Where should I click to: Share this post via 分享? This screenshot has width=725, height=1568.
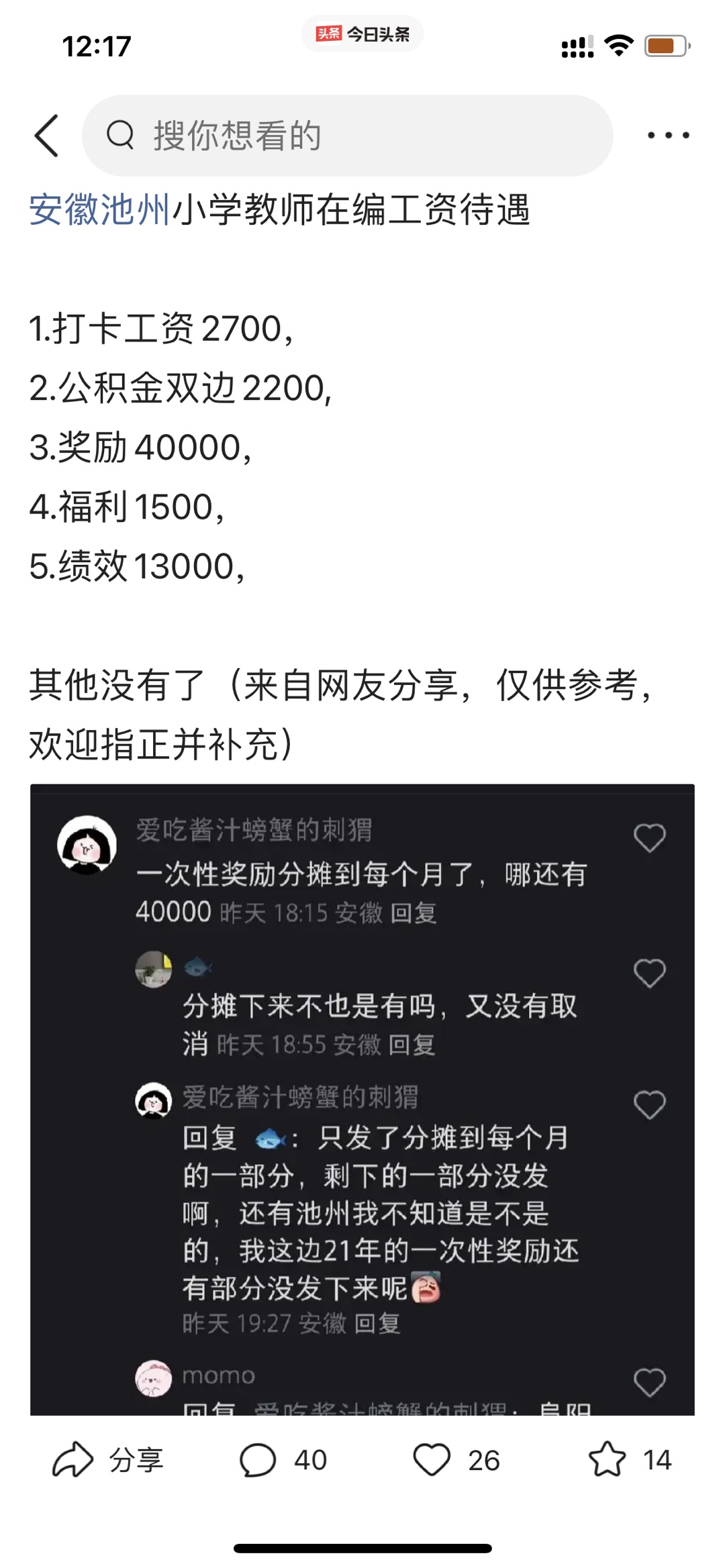coord(107,1460)
